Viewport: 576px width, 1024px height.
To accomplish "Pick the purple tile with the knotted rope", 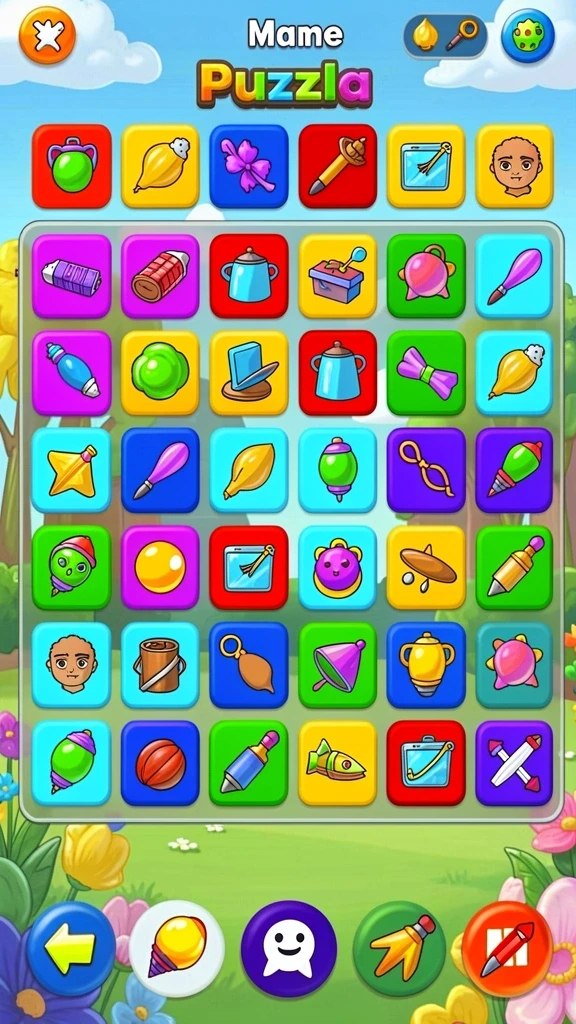I will tap(426, 470).
